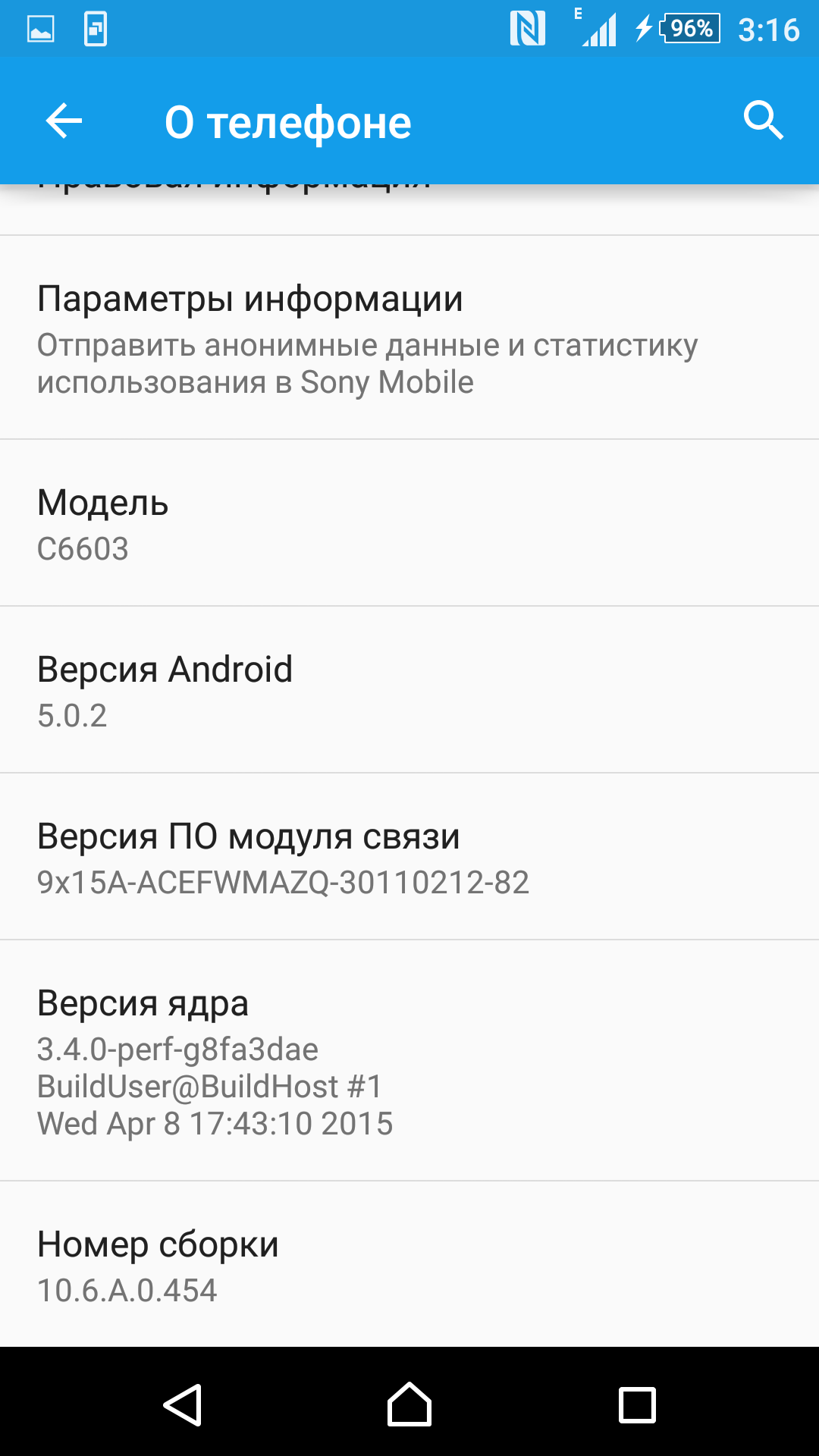Viewport: 819px width, 1456px height.
Task: Select the Версия ПО модуля связи row
Action: (409, 857)
